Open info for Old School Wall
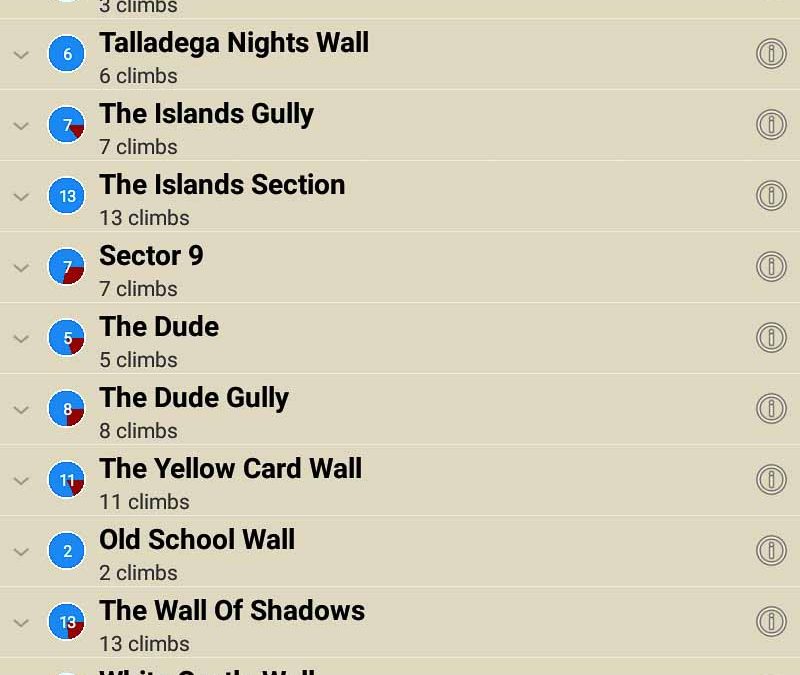This screenshot has height=675, width=800. pyautogui.click(x=771, y=550)
